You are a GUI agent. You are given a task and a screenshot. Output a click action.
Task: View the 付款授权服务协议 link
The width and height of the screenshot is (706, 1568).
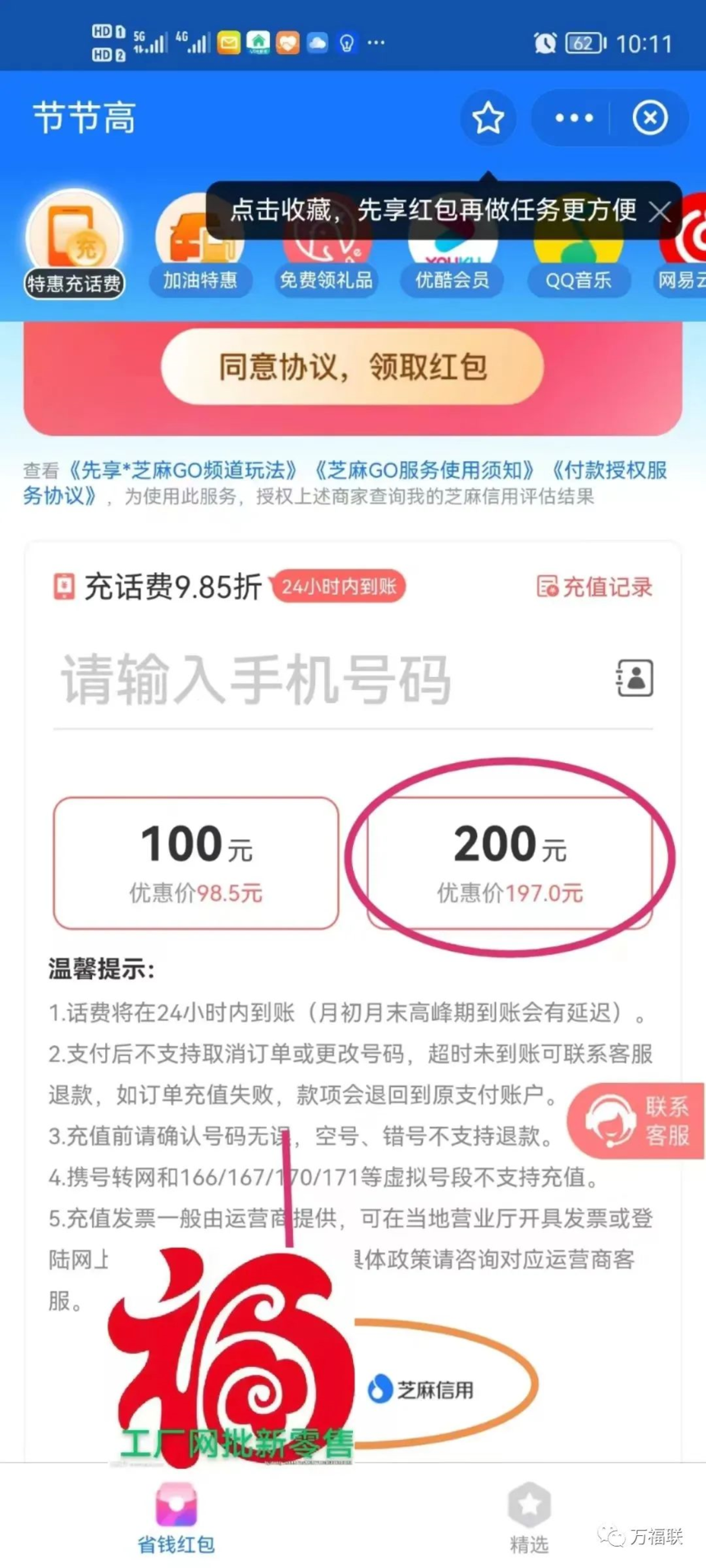click(x=608, y=470)
